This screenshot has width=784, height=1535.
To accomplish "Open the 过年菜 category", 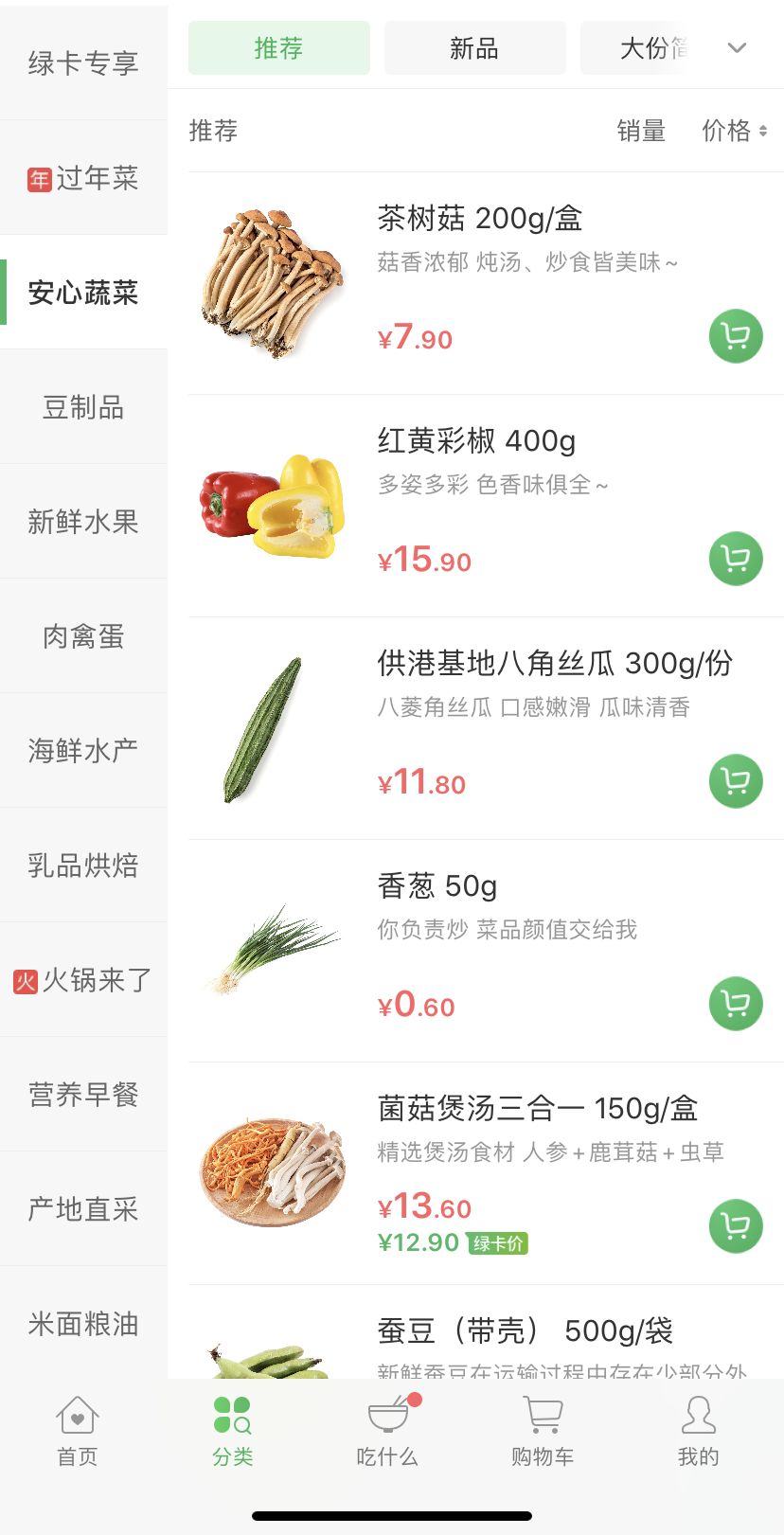I will tap(83, 178).
